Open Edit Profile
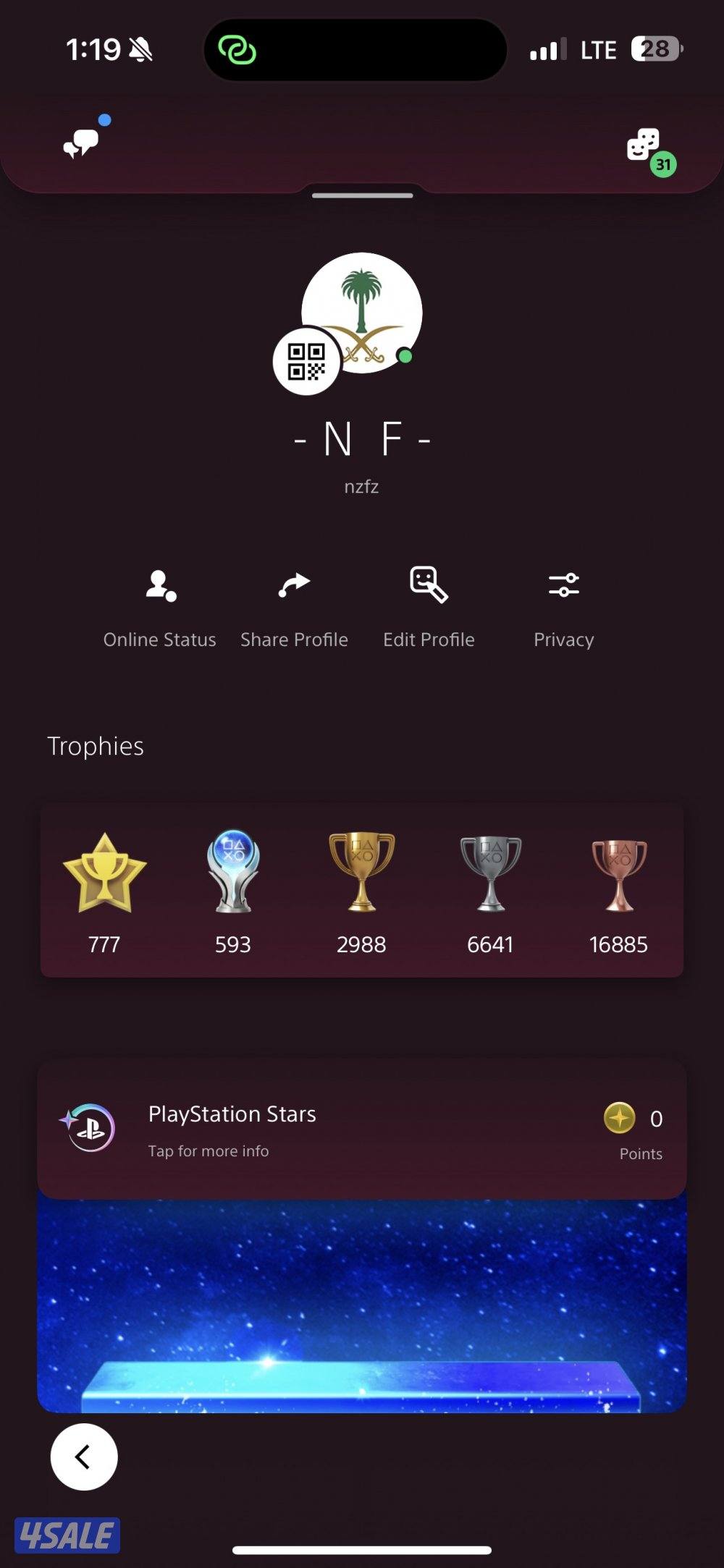Screen dimensions: 724x1568 [x=429, y=606]
